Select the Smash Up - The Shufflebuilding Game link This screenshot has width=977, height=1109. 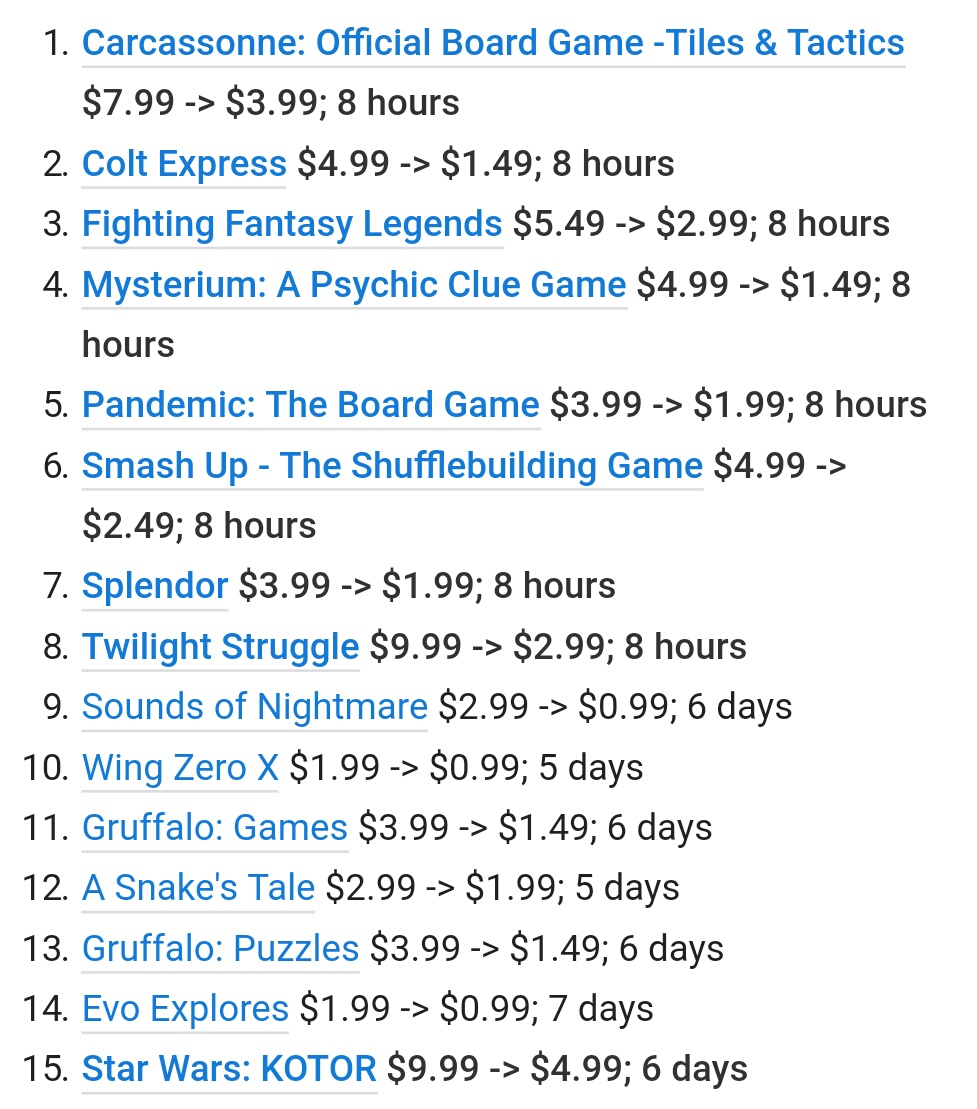[x=392, y=466]
